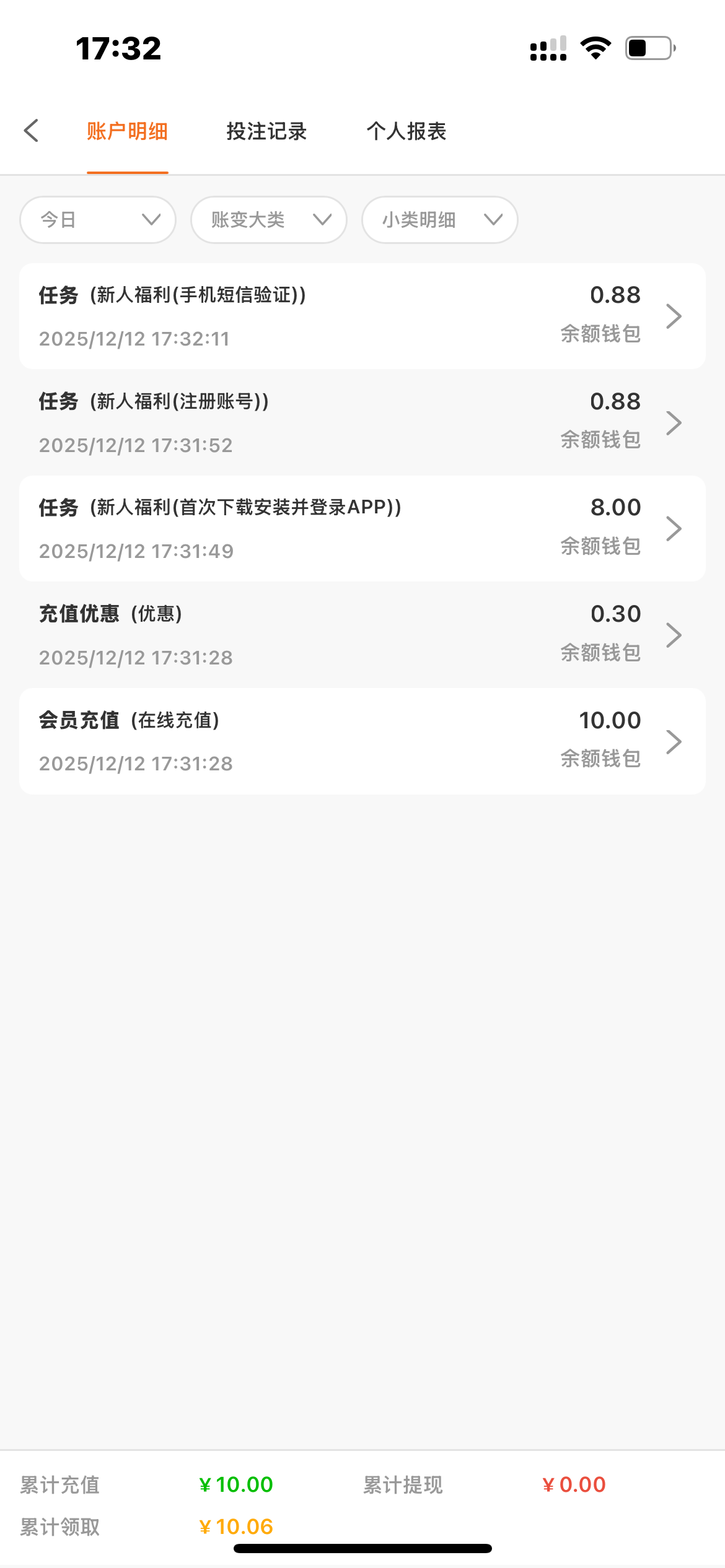This screenshot has width=725, height=1568.
Task: View the 充值优惠 0.30 record
Action: click(362, 635)
